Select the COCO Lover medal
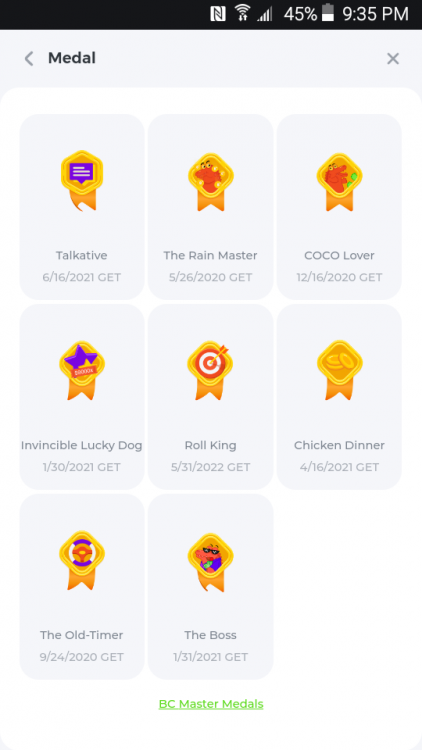Image resolution: width=422 pixels, height=750 pixels. click(x=339, y=207)
